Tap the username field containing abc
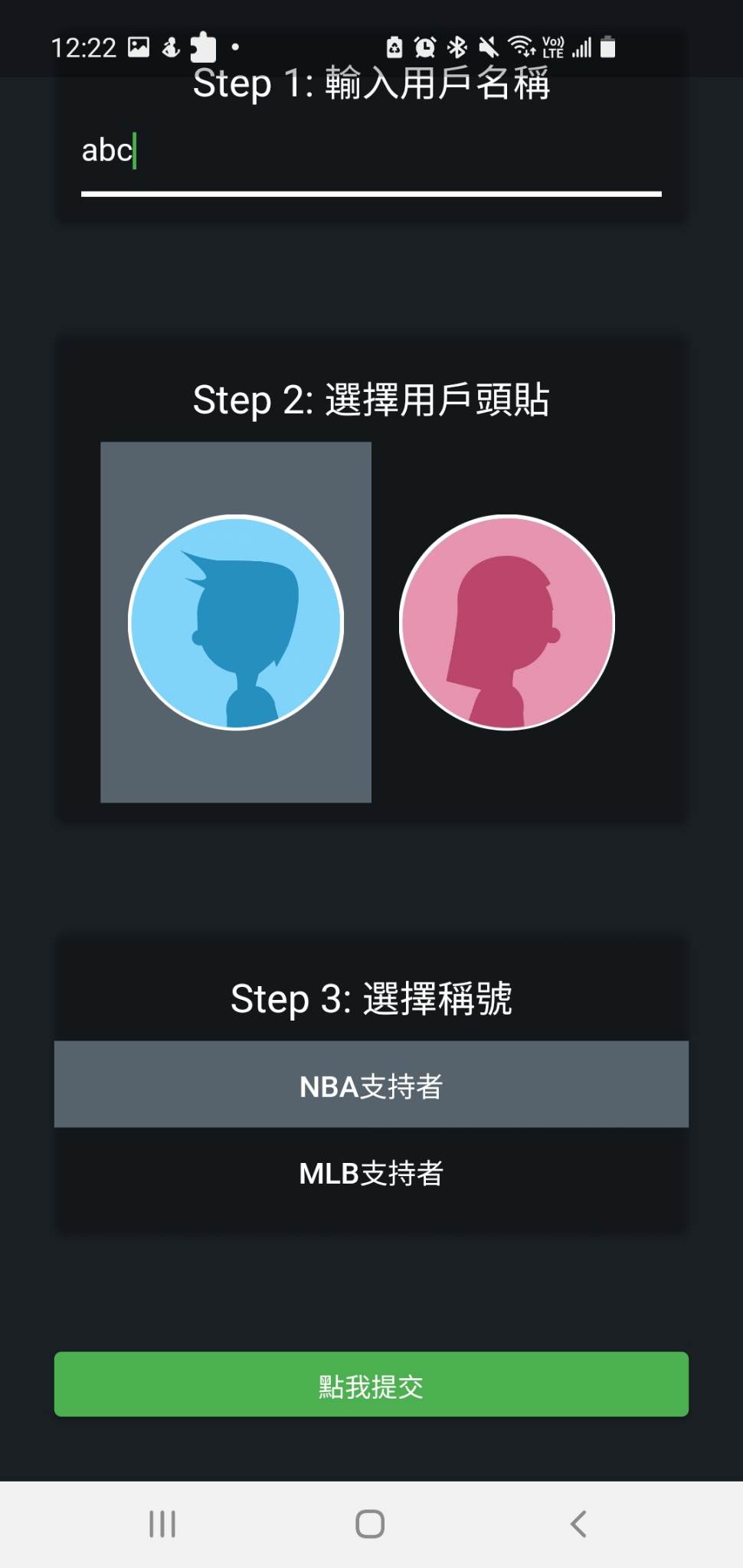 [371, 152]
